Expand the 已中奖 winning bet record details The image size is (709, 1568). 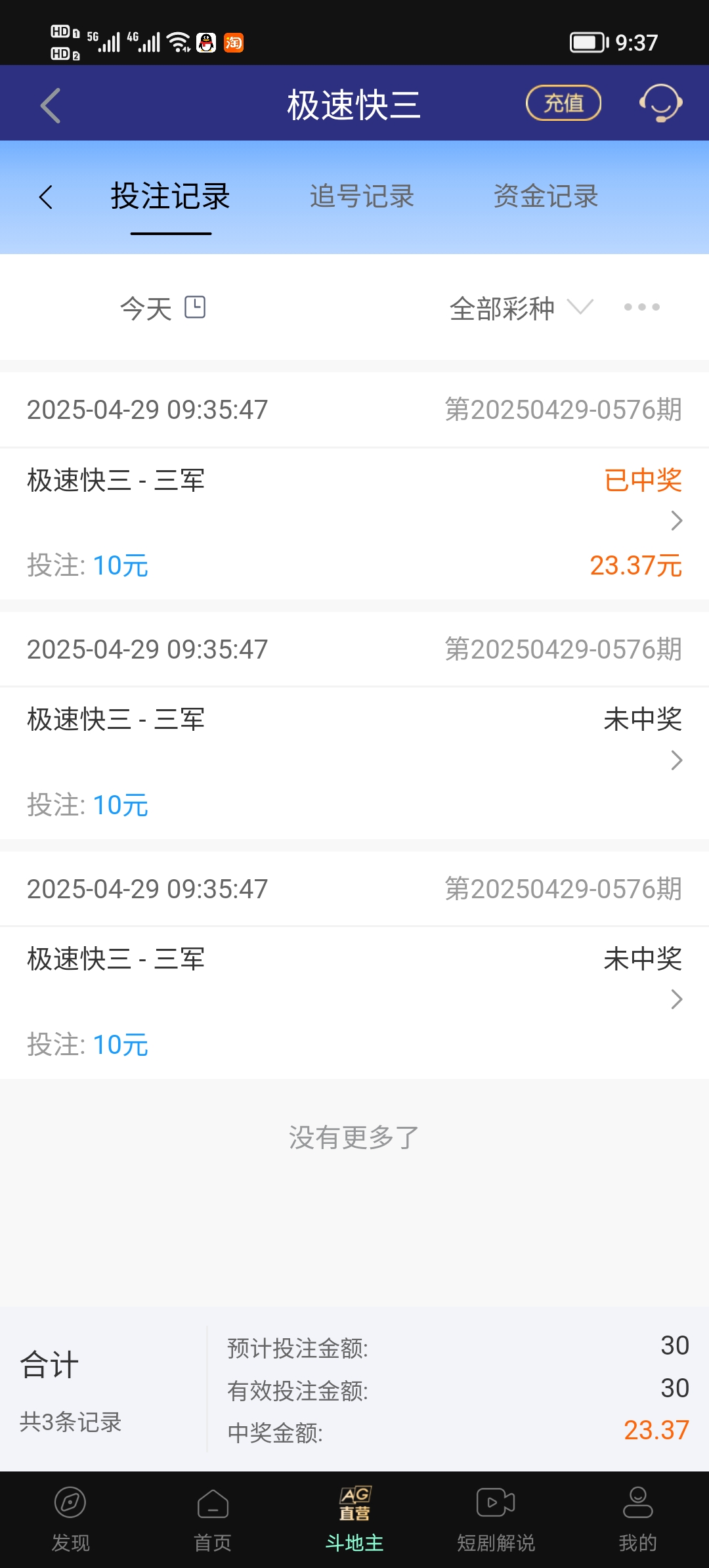pos(676,521)
